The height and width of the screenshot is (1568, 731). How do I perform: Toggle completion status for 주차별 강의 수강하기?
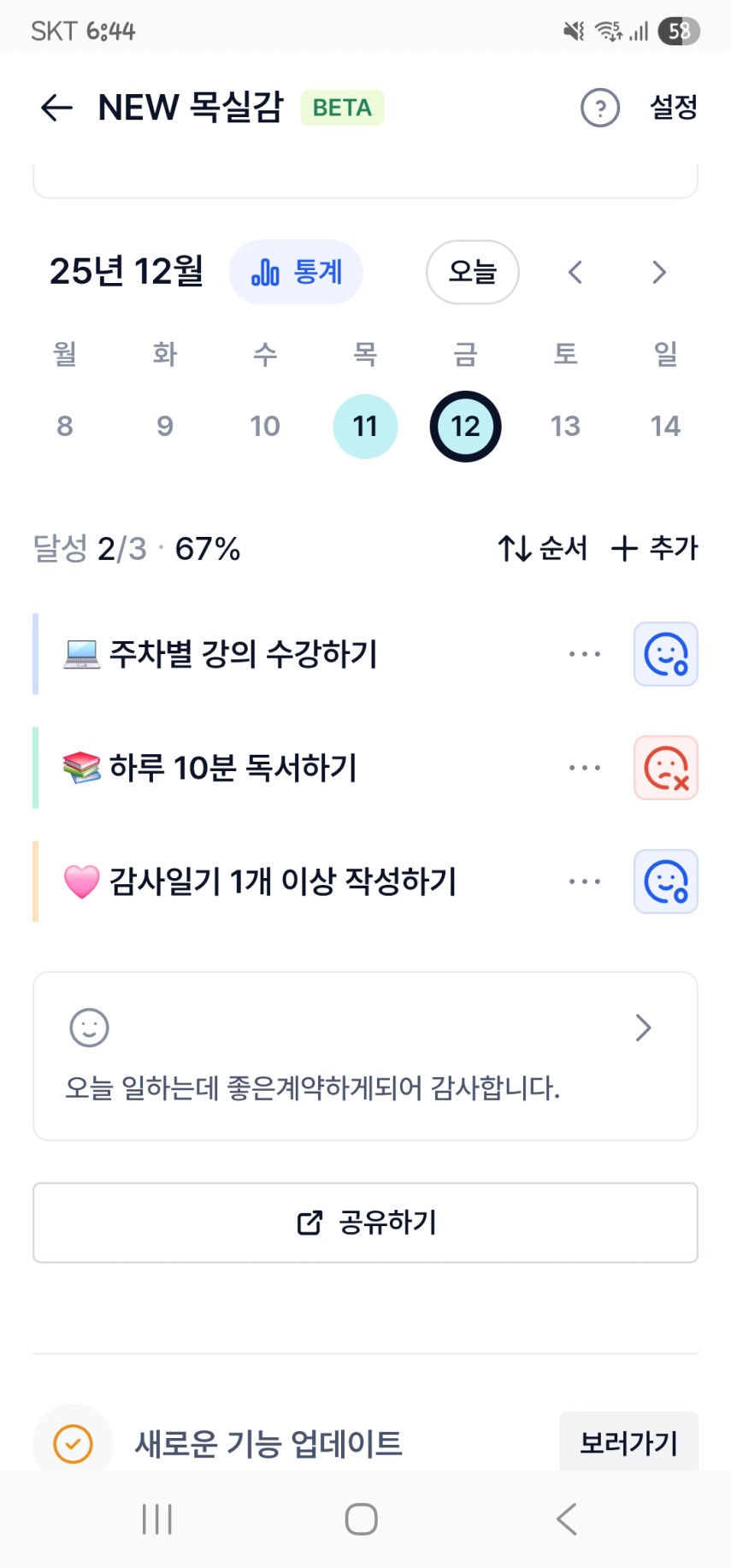[x=666, y=654]
